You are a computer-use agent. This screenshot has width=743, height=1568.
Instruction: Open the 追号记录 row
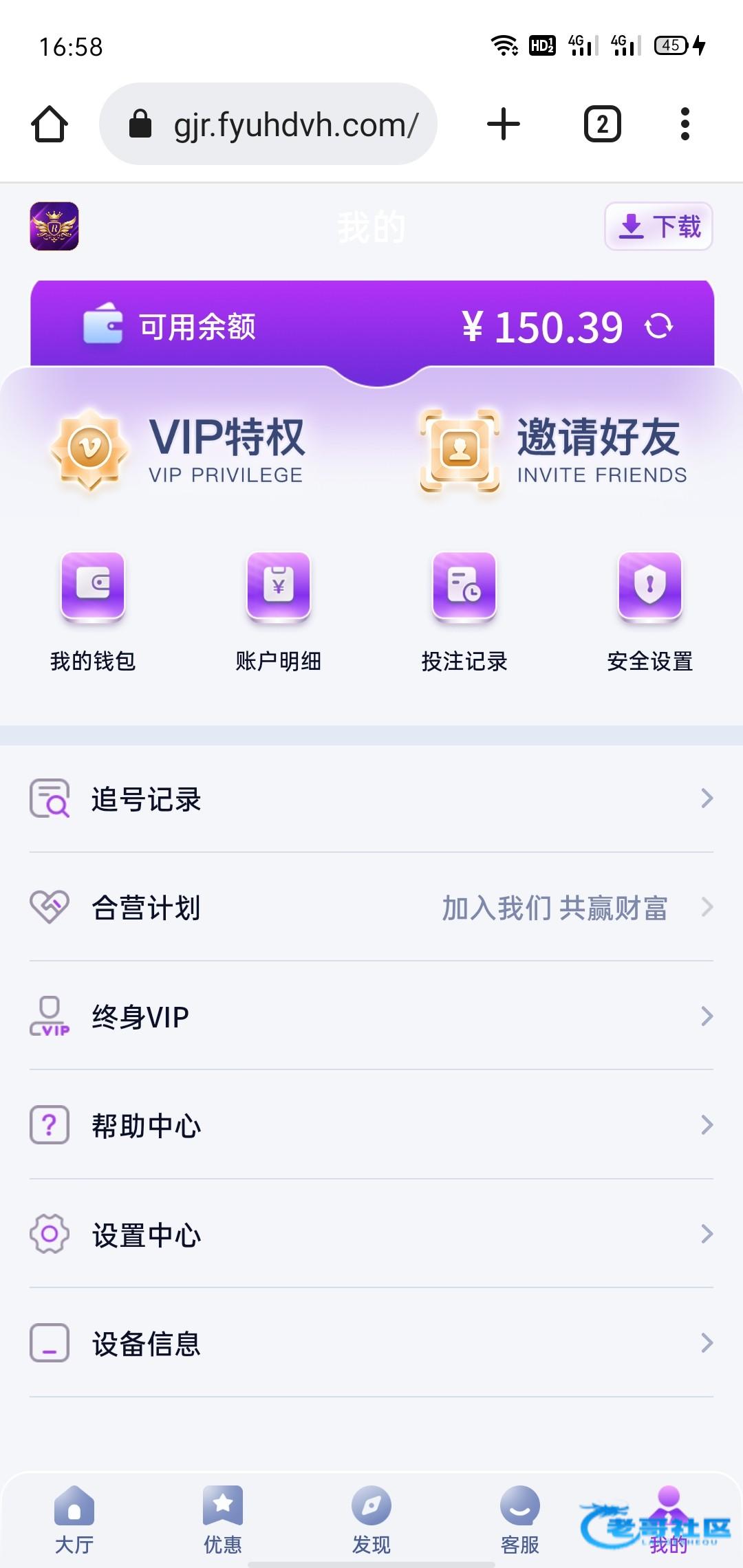click(x=371, y=798)
